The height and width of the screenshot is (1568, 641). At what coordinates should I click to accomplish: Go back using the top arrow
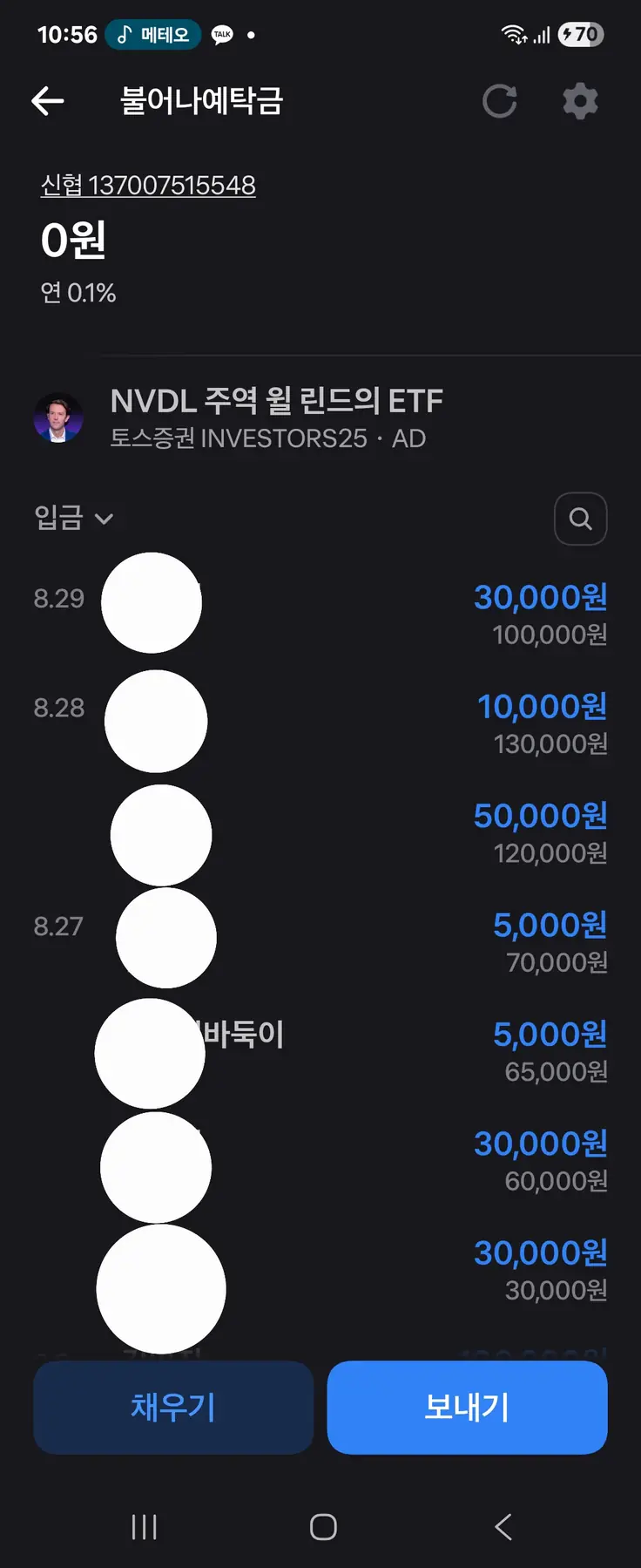pyautogui.click(x=48, y=101)
